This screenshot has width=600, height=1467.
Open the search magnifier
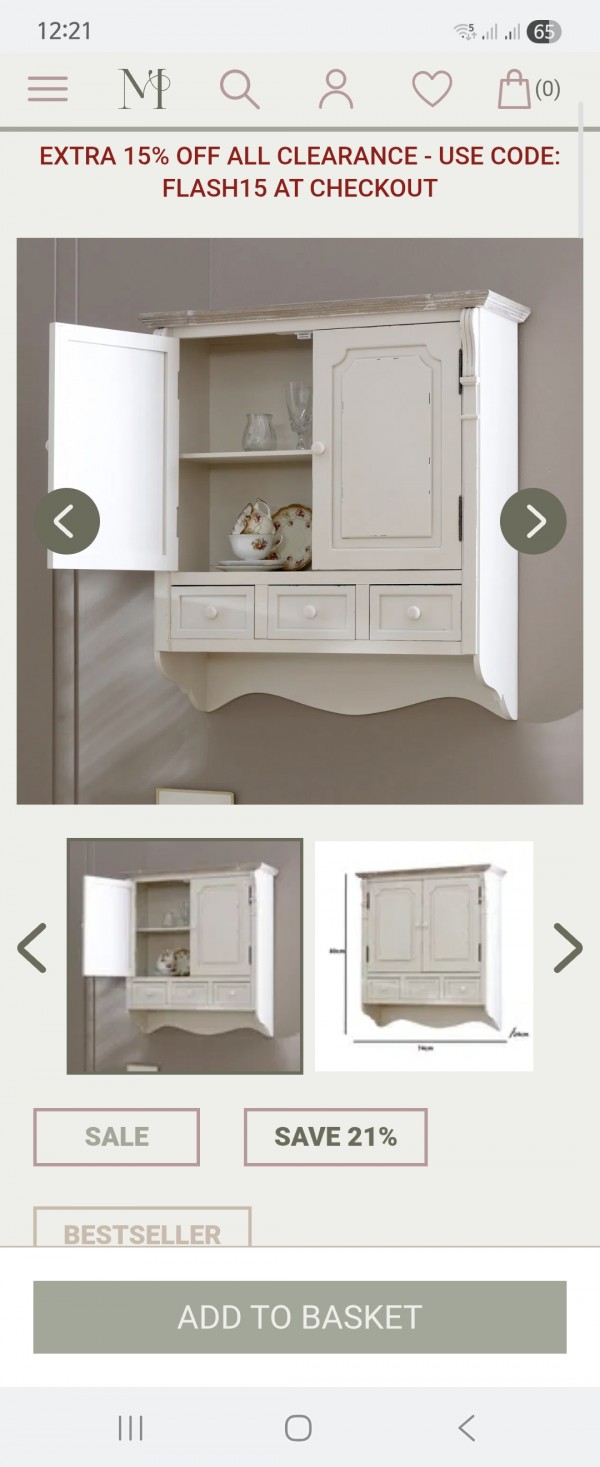[239, 89]
